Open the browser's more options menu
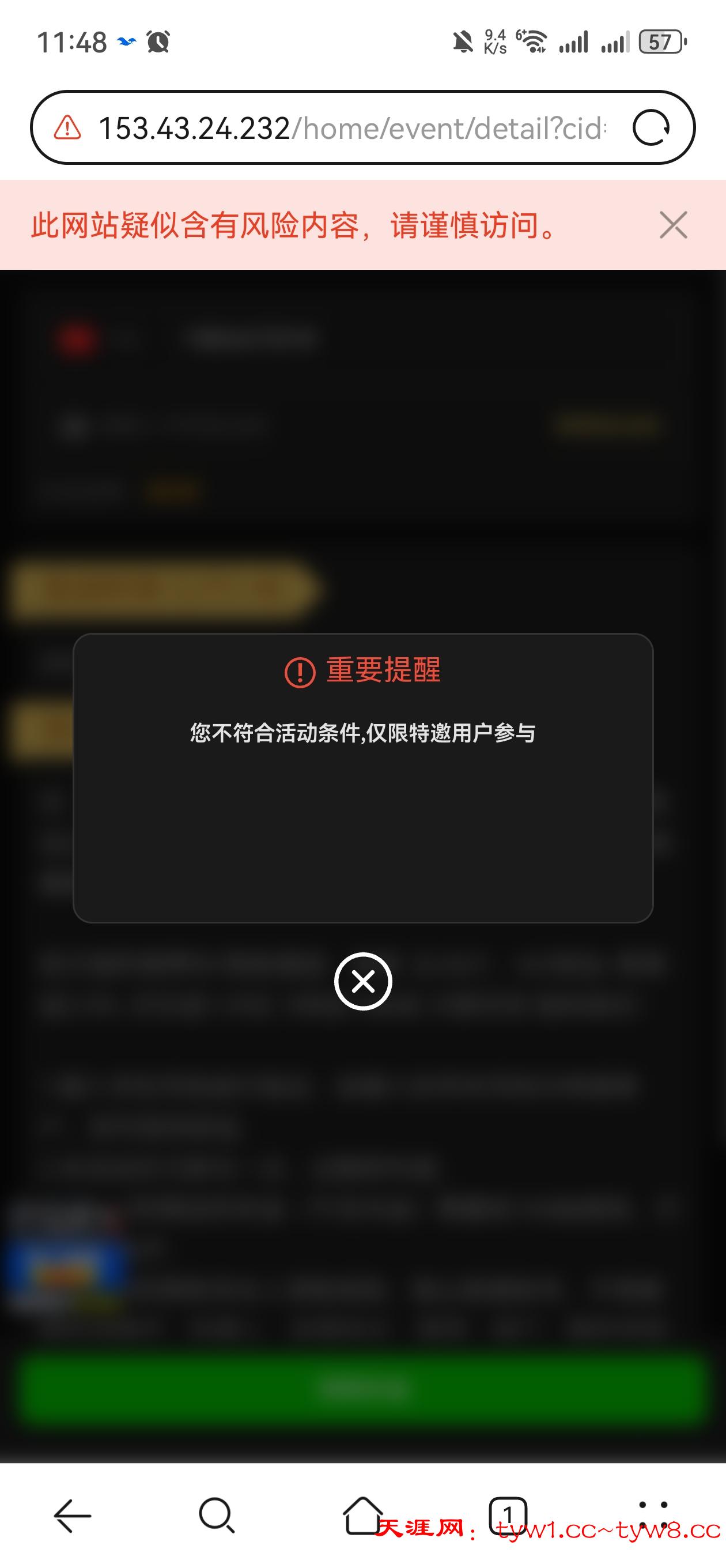Screen dimensions: 726x1568 (653, 1515)
